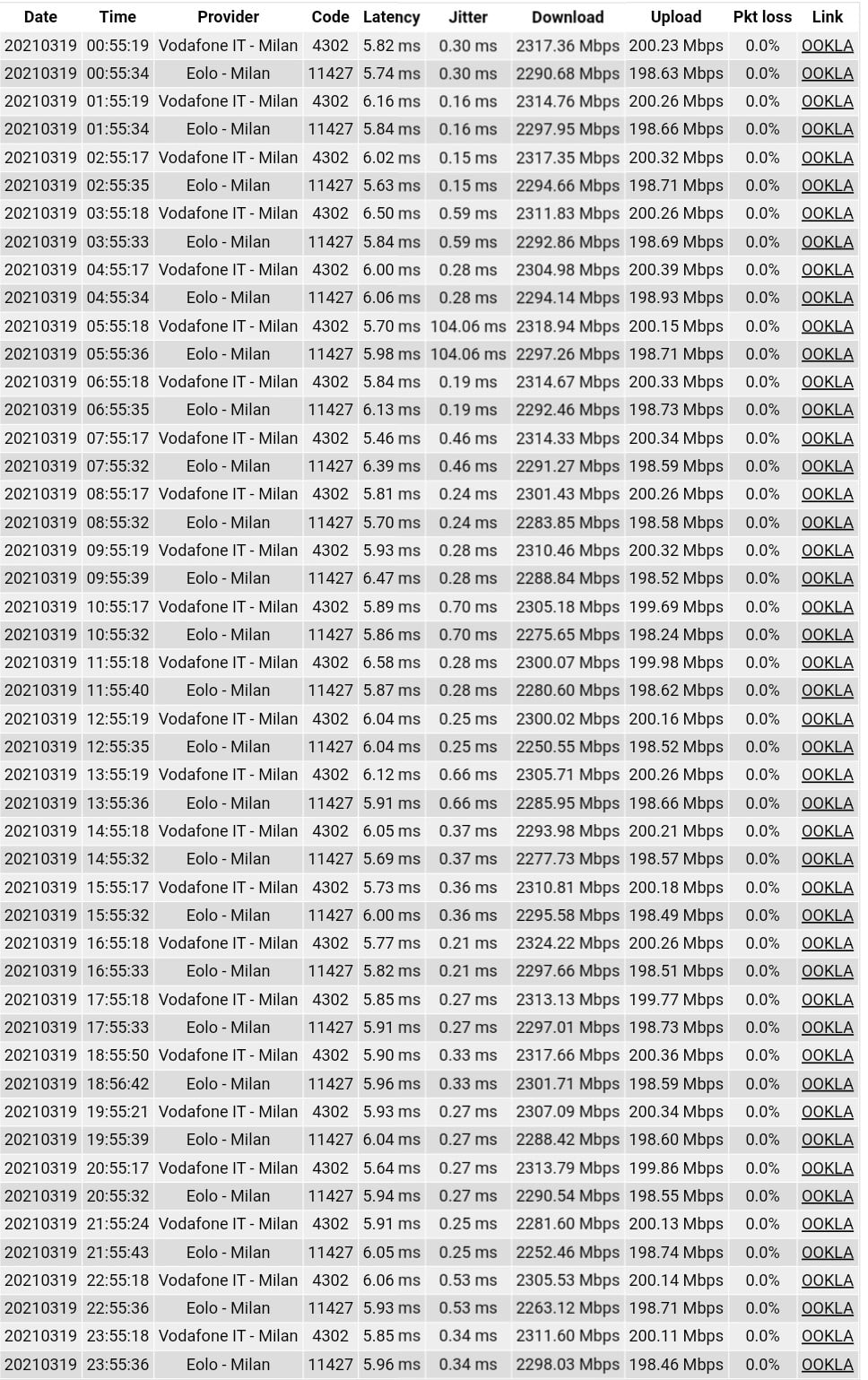
Task: Tap OOKLA link in the 10:55:17 Vodafone row
Action: (x=827, y=607)
